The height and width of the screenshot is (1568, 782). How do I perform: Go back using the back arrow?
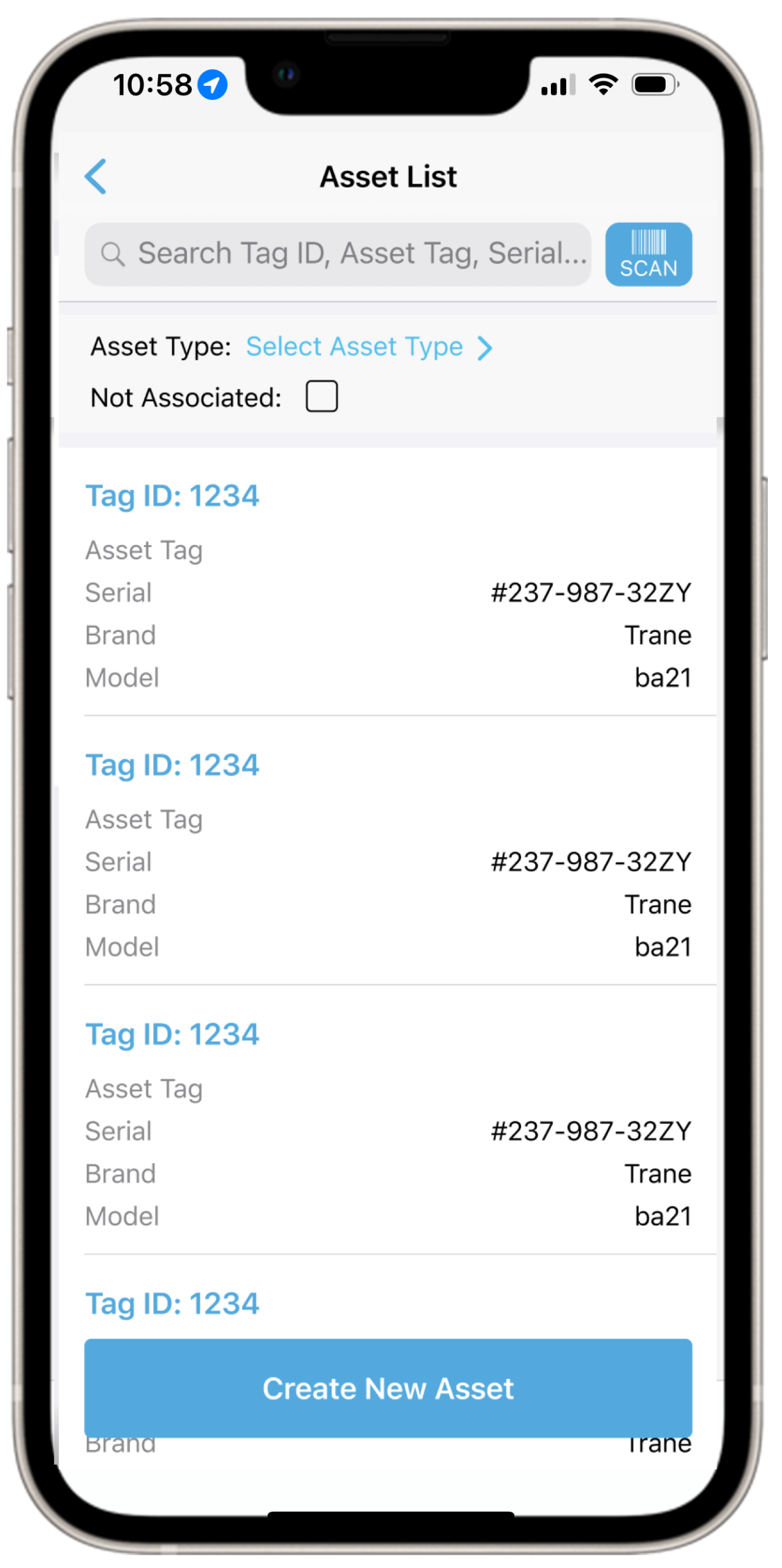point(96,176)
